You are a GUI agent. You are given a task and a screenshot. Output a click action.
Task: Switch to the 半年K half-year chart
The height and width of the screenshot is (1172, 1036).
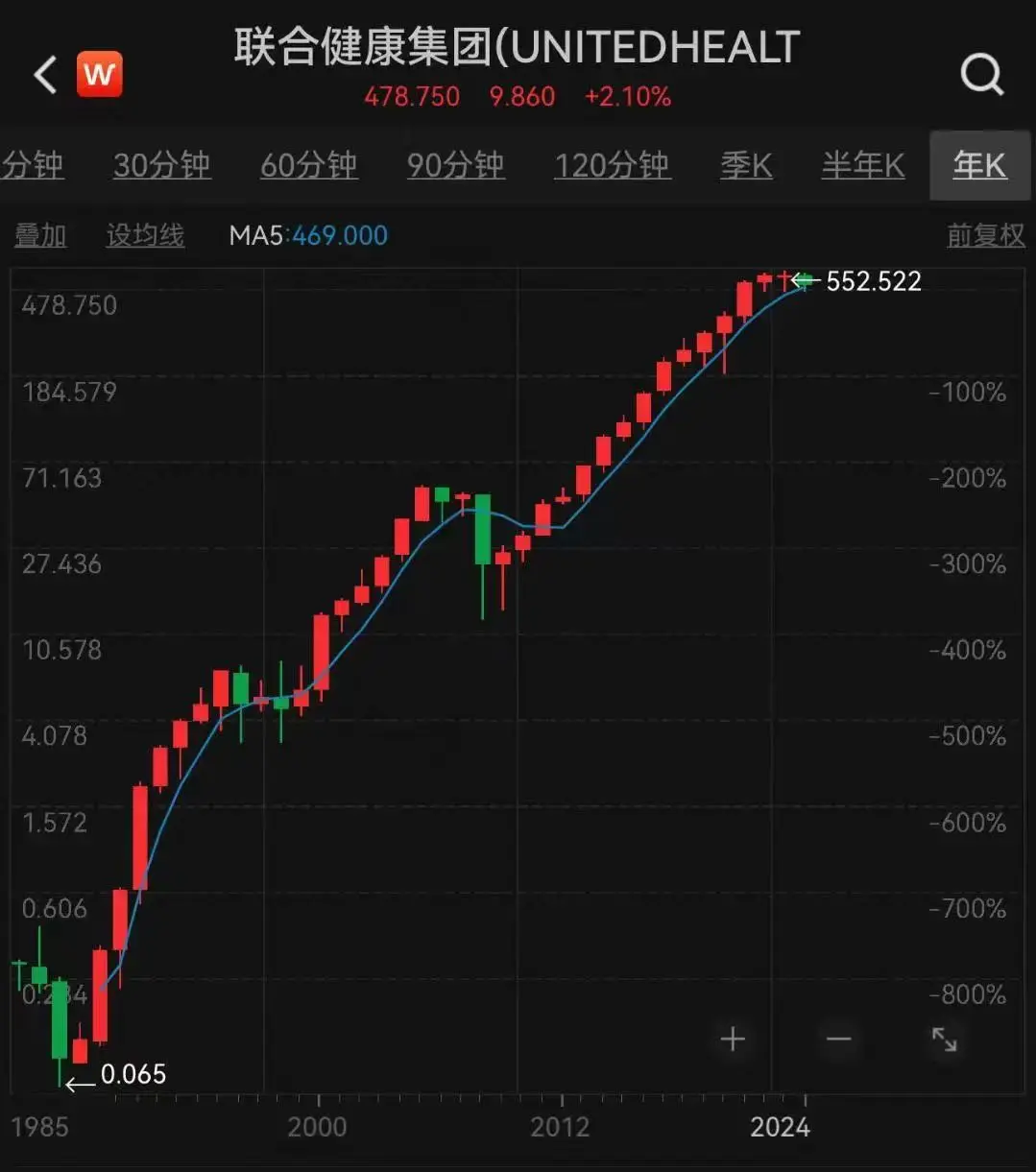pos(862,165)
